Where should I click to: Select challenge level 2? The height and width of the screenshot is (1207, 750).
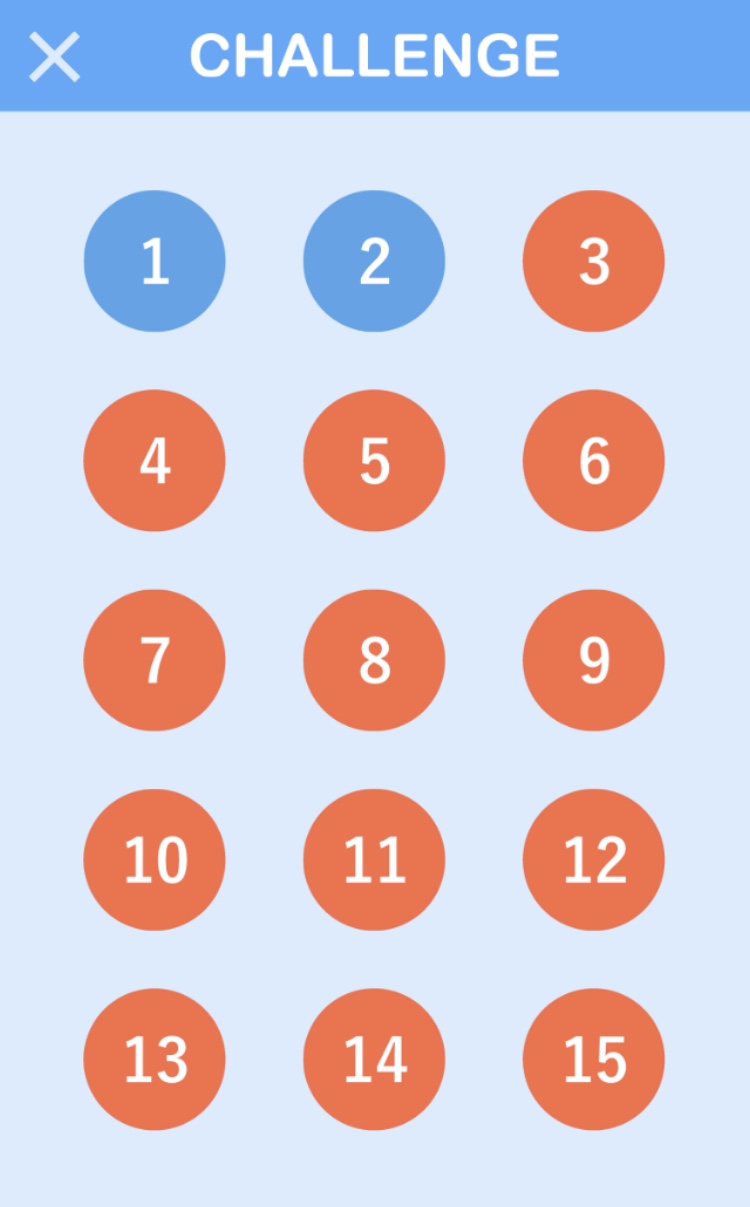click(374, 261)
